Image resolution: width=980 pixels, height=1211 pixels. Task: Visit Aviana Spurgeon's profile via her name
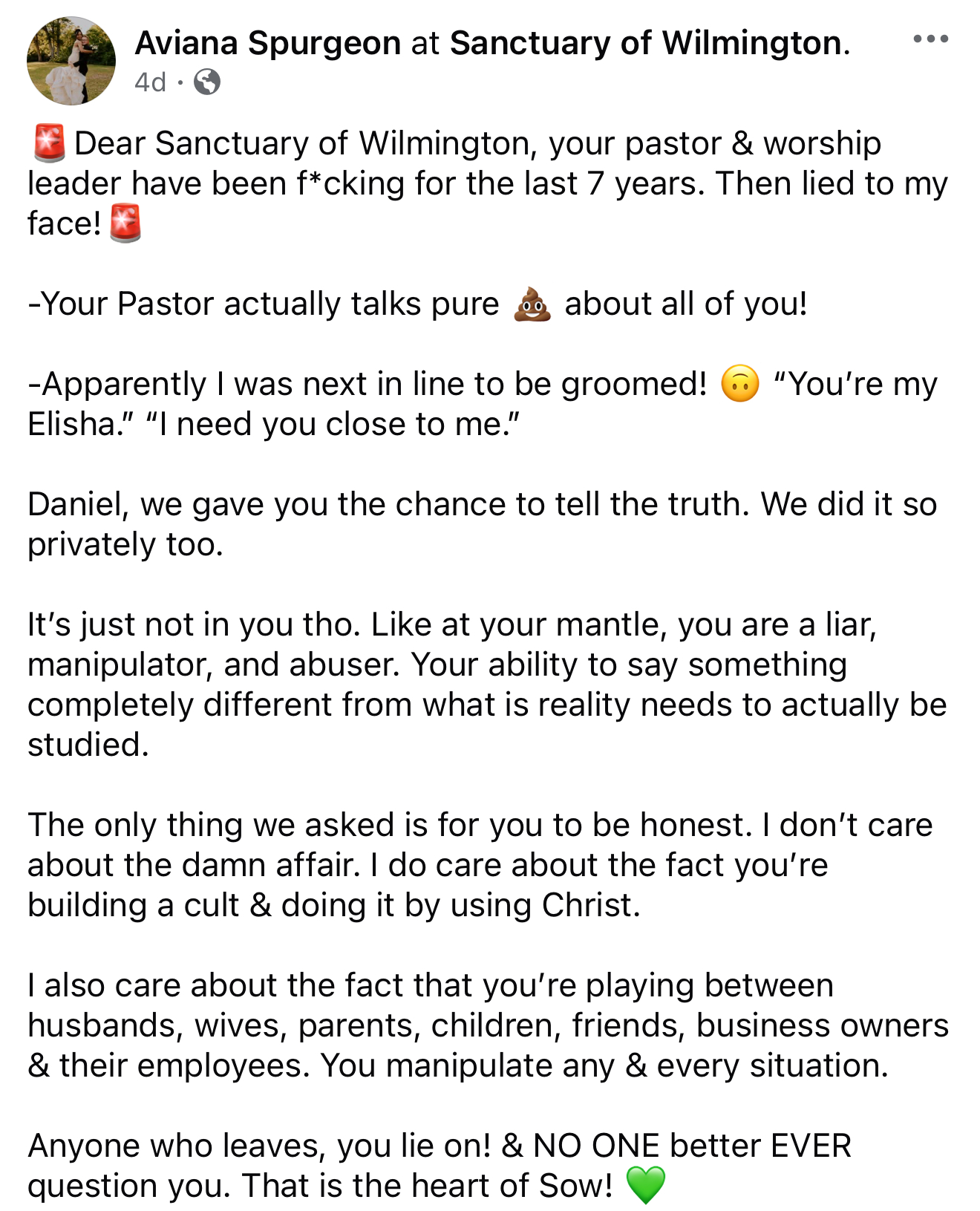(x=267, y=43)
